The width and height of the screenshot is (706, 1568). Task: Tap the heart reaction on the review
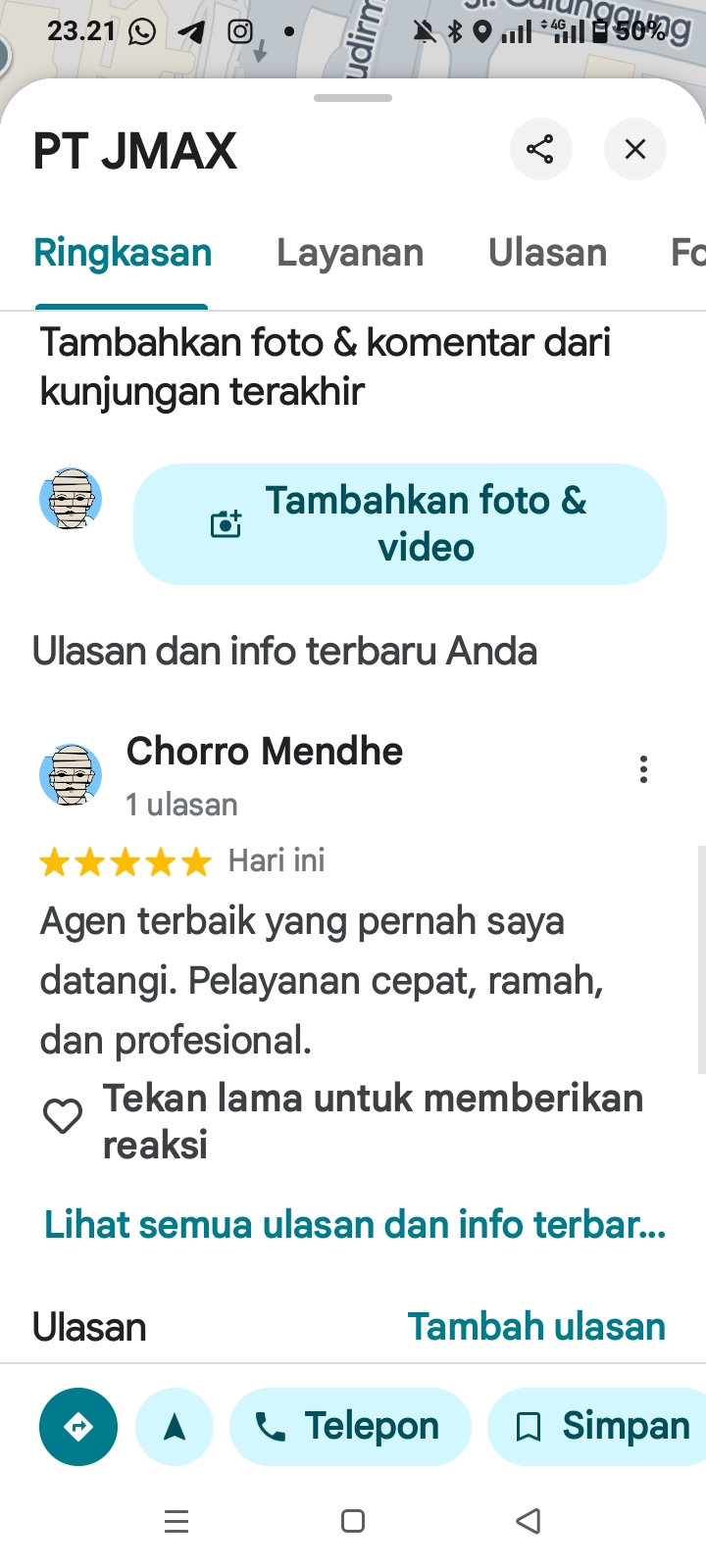click(x=63, y=1116)
